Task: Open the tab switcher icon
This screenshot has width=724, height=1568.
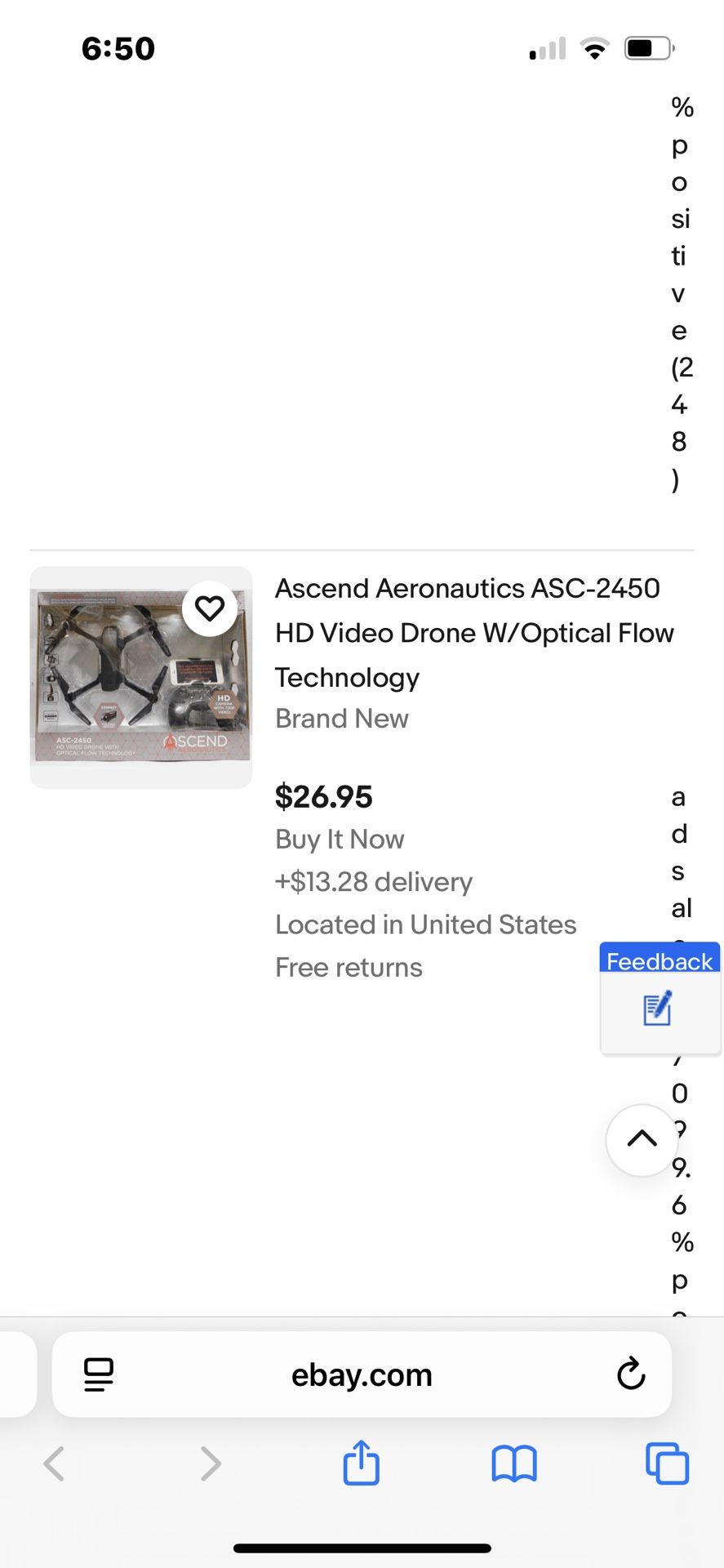Action: coord(668,1463)
